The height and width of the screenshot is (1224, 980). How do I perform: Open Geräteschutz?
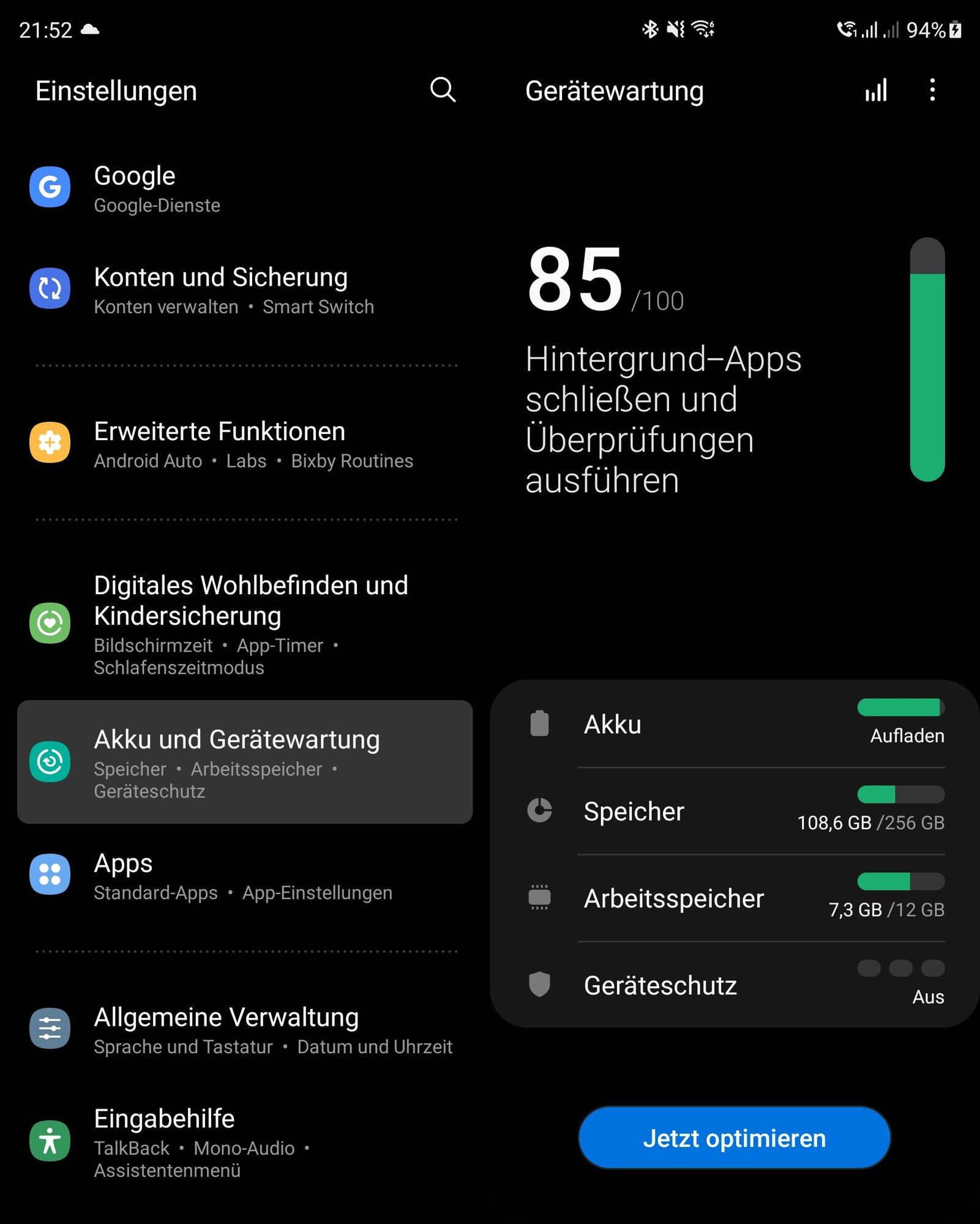tap(735, 985)
